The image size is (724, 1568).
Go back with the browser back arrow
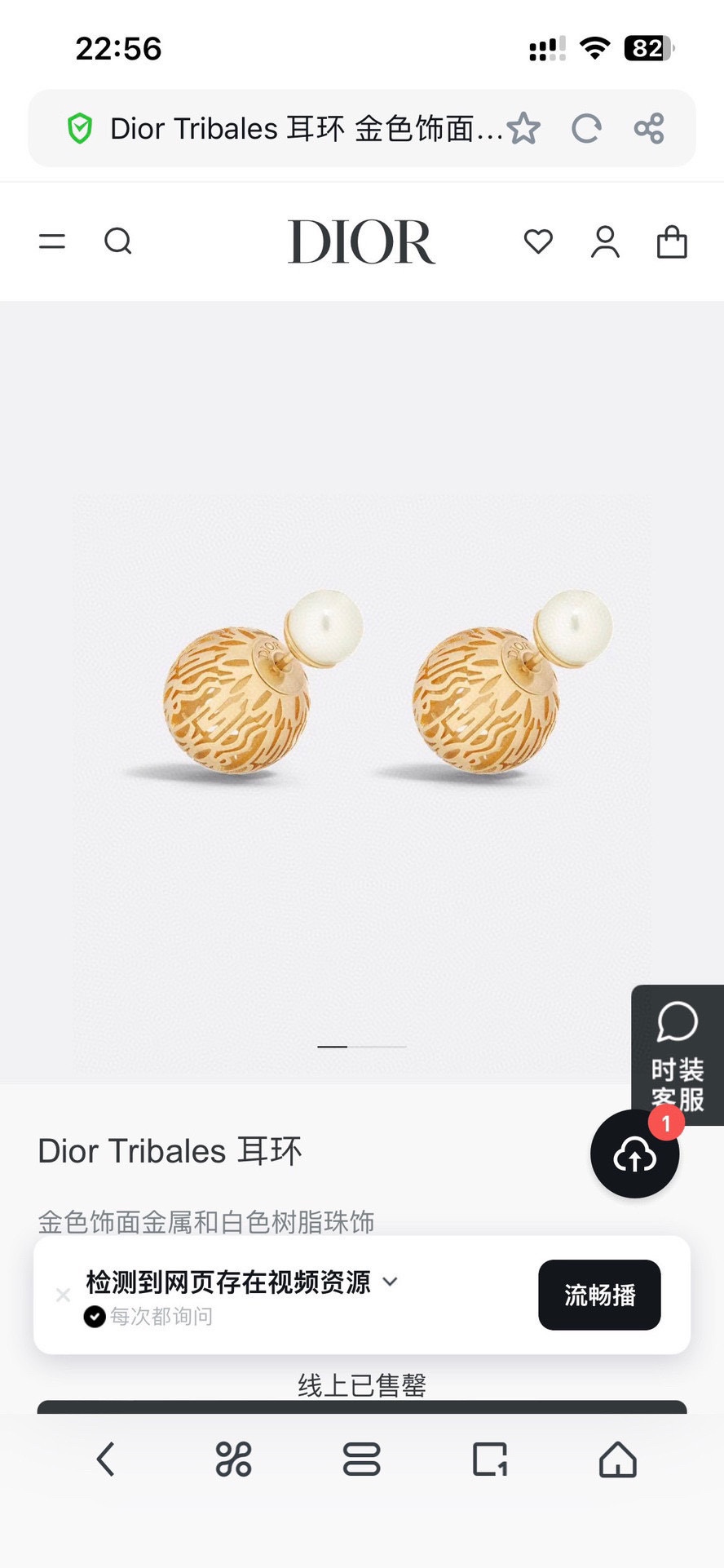tap(106, 1459)
